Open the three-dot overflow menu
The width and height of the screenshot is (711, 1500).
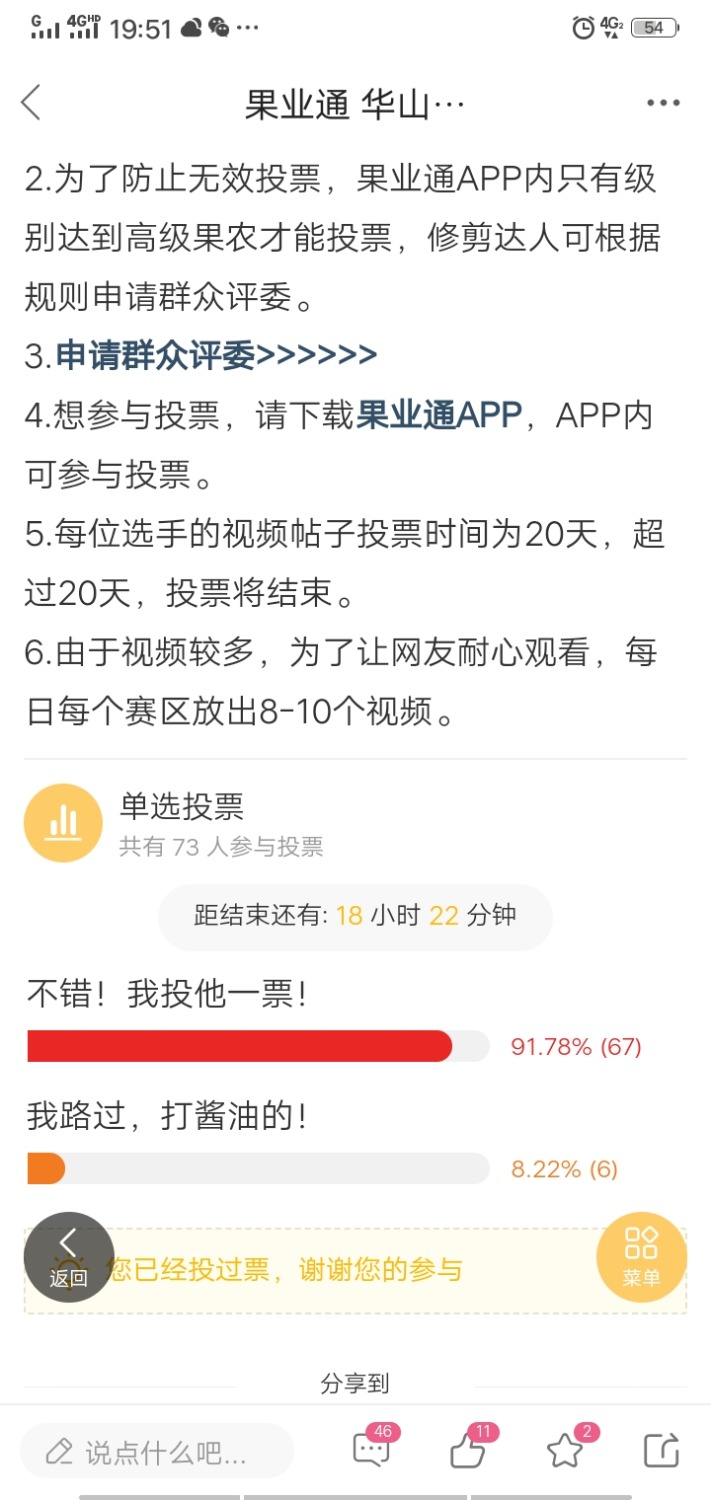coord(663,103)
